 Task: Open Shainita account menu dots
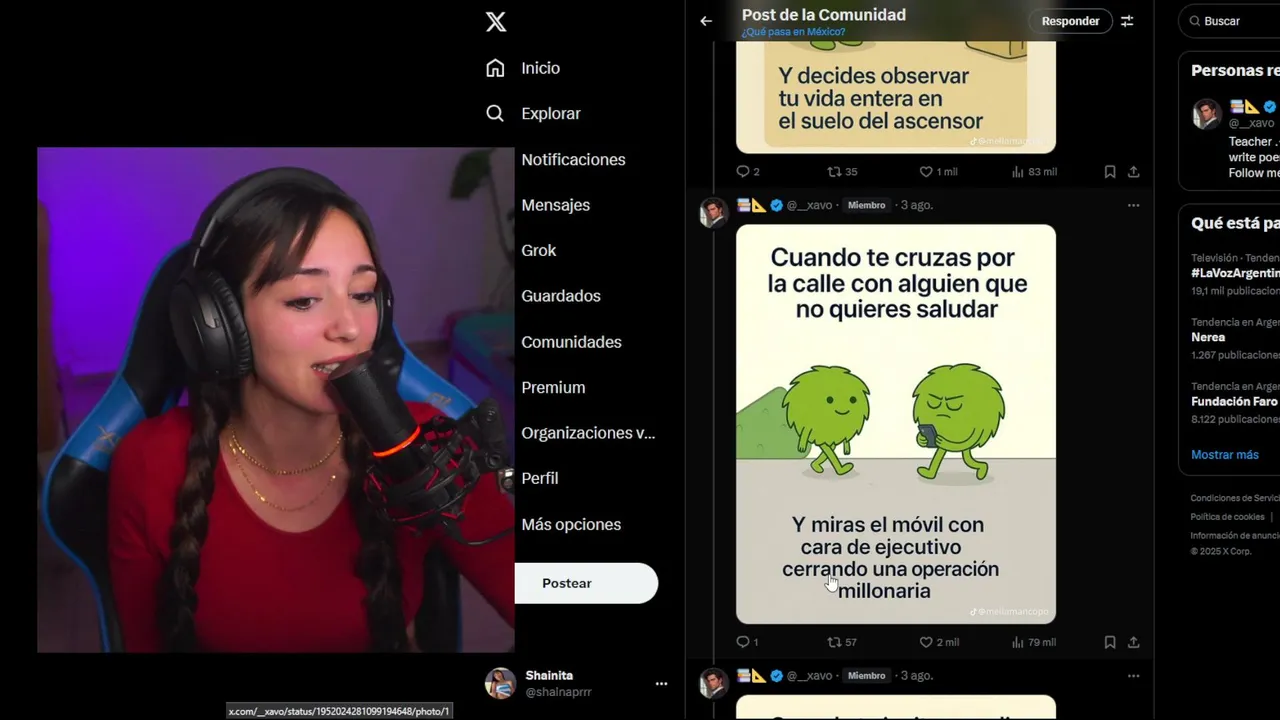661,684
